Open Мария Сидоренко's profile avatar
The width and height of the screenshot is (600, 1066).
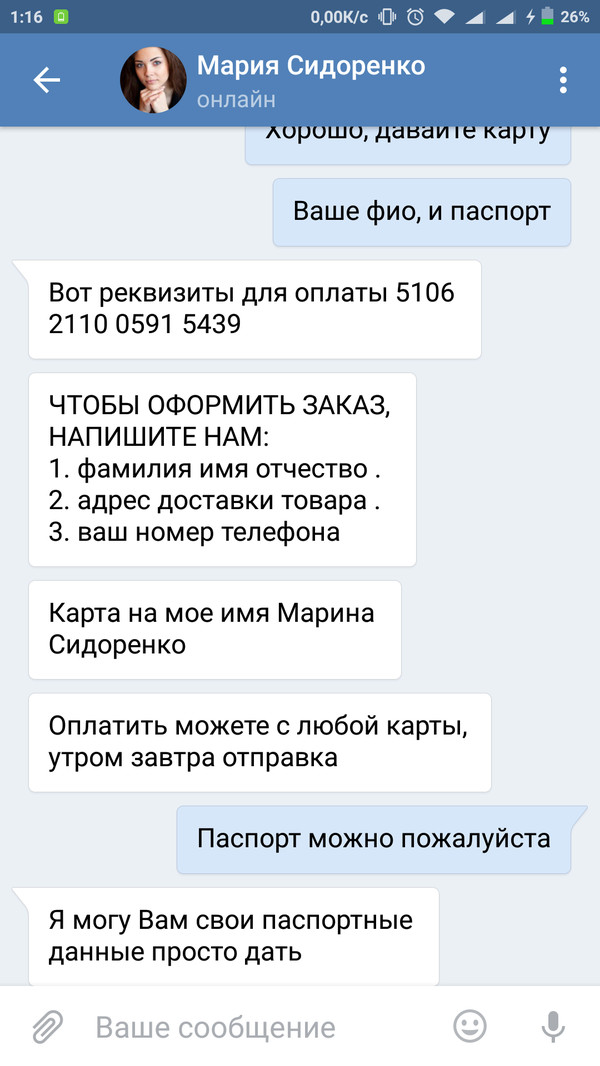[x=153, y=79]
